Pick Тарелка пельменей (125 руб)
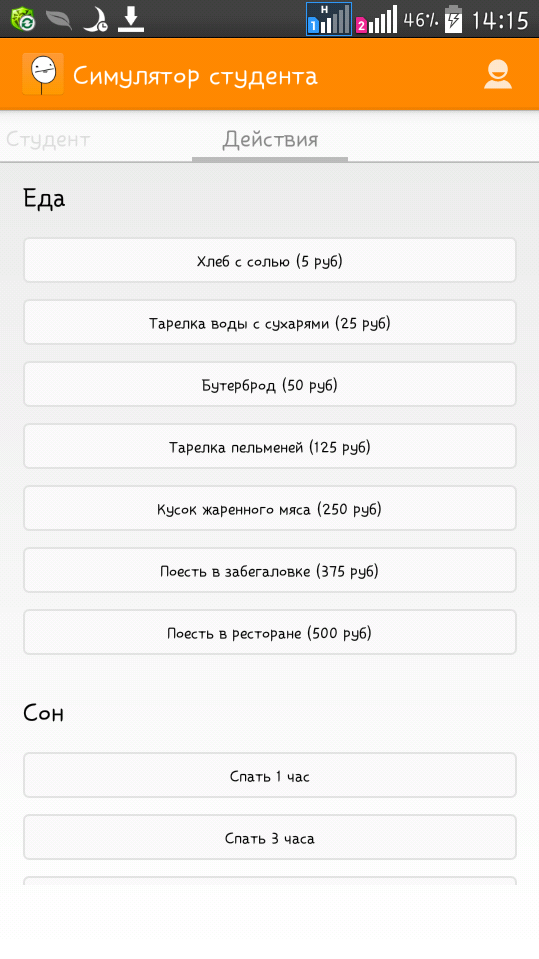The height and width of the screenshot is (959, 539). point(270,447)
